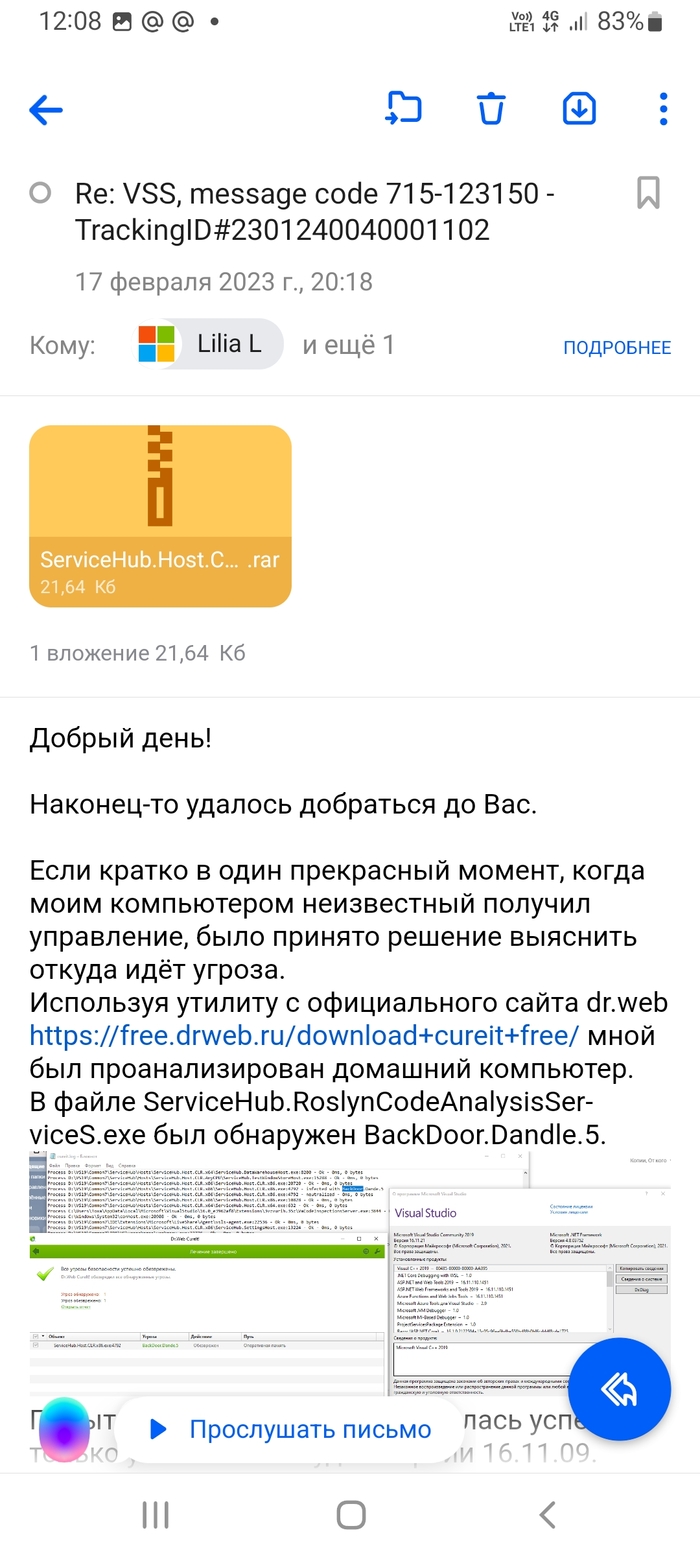The width and height of the screenshot is (700, 1561).
Task: Open the three-dot overflow menu
Action: pyautogui.click(x=664, y=109)
